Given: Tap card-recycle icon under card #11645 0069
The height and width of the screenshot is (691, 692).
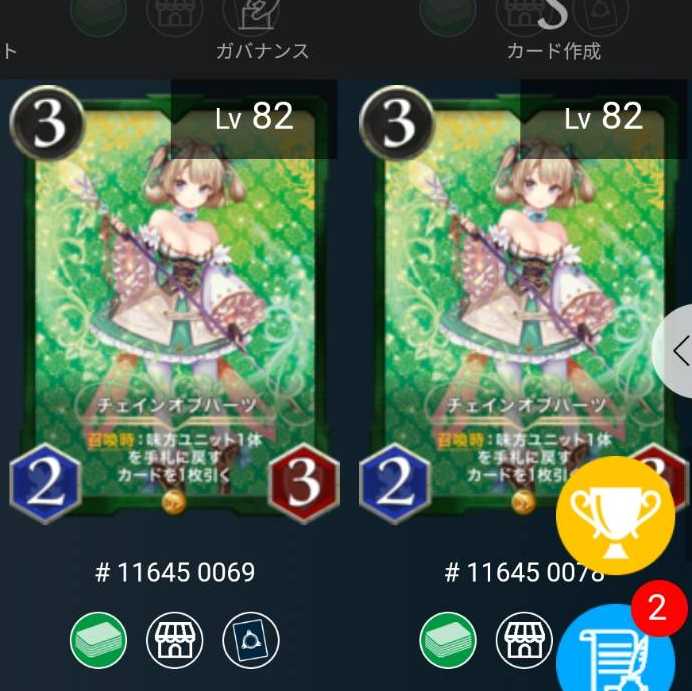Looking at the screenshot, I should tap(250, 641).
